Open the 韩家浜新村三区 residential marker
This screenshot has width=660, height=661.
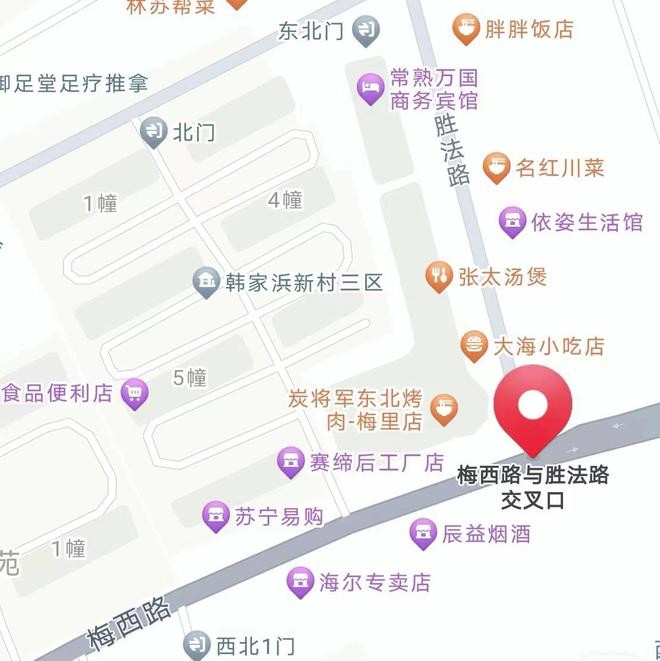click(206, 283)
